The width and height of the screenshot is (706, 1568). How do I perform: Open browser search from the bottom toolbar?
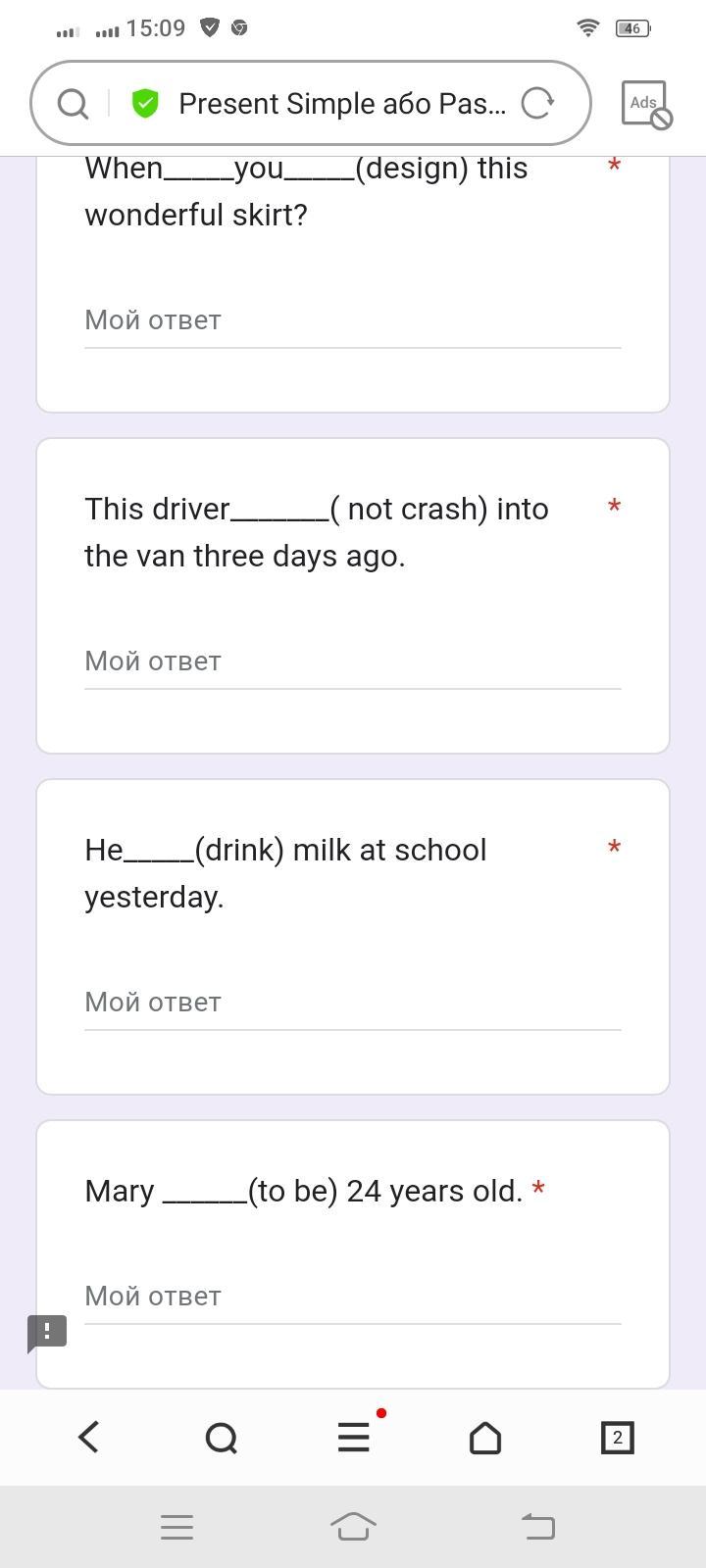[222, 1438]
